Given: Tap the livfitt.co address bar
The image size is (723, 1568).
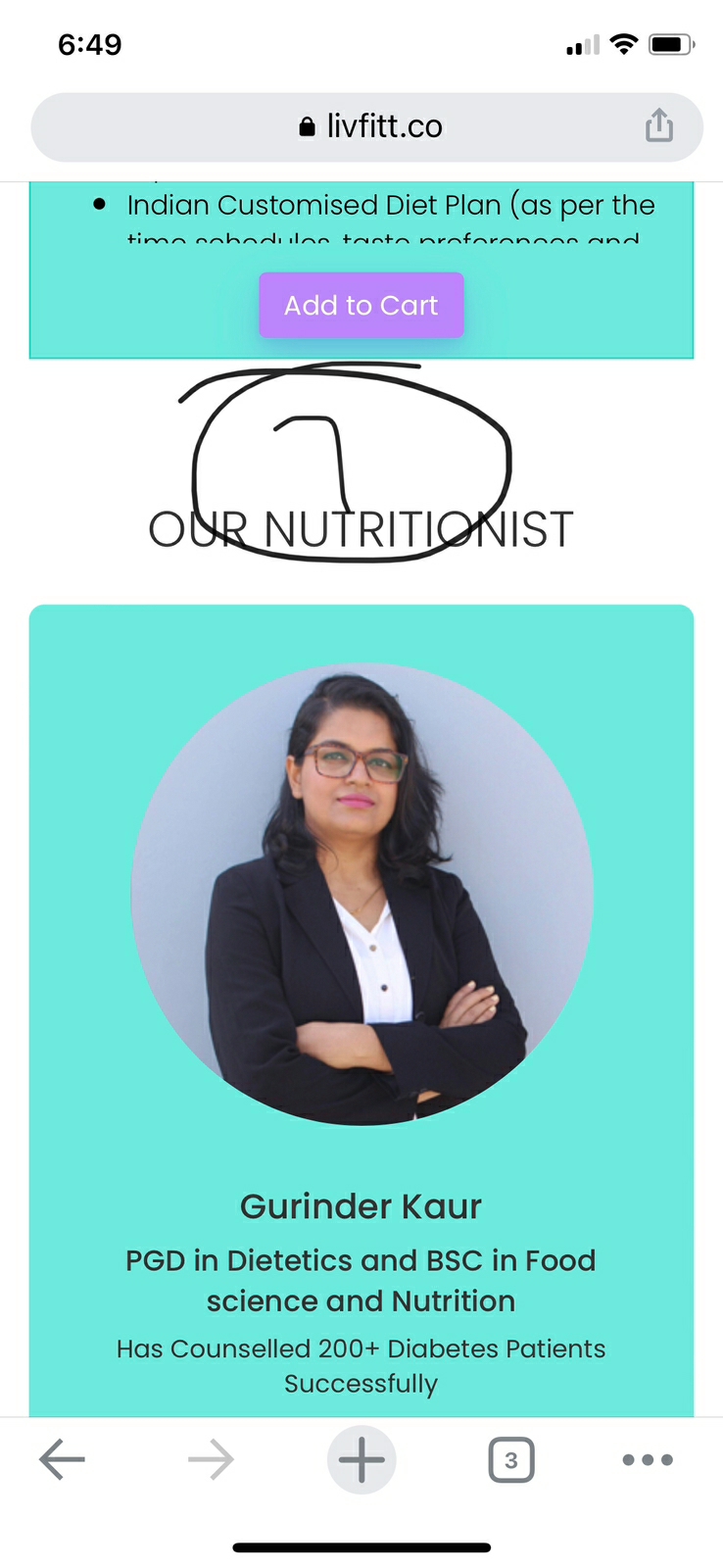Looking at the screenshot, I should click(x=367, y=127).
